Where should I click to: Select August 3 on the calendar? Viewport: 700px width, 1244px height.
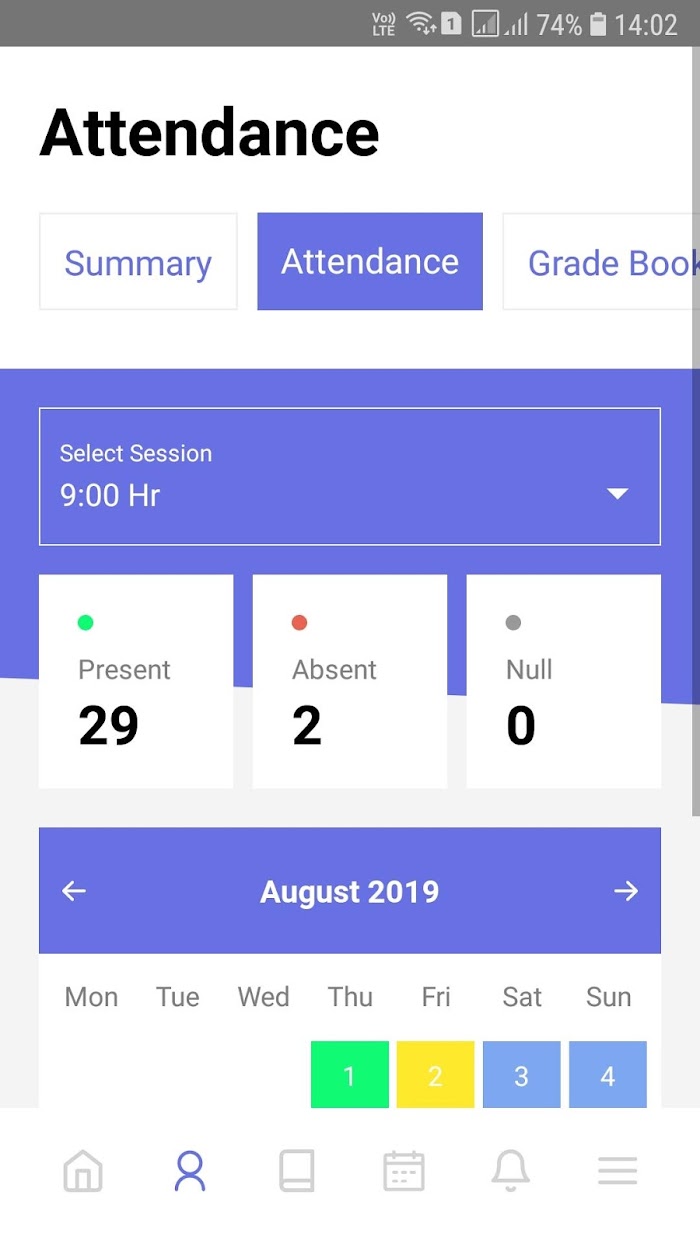[522, 1075]
